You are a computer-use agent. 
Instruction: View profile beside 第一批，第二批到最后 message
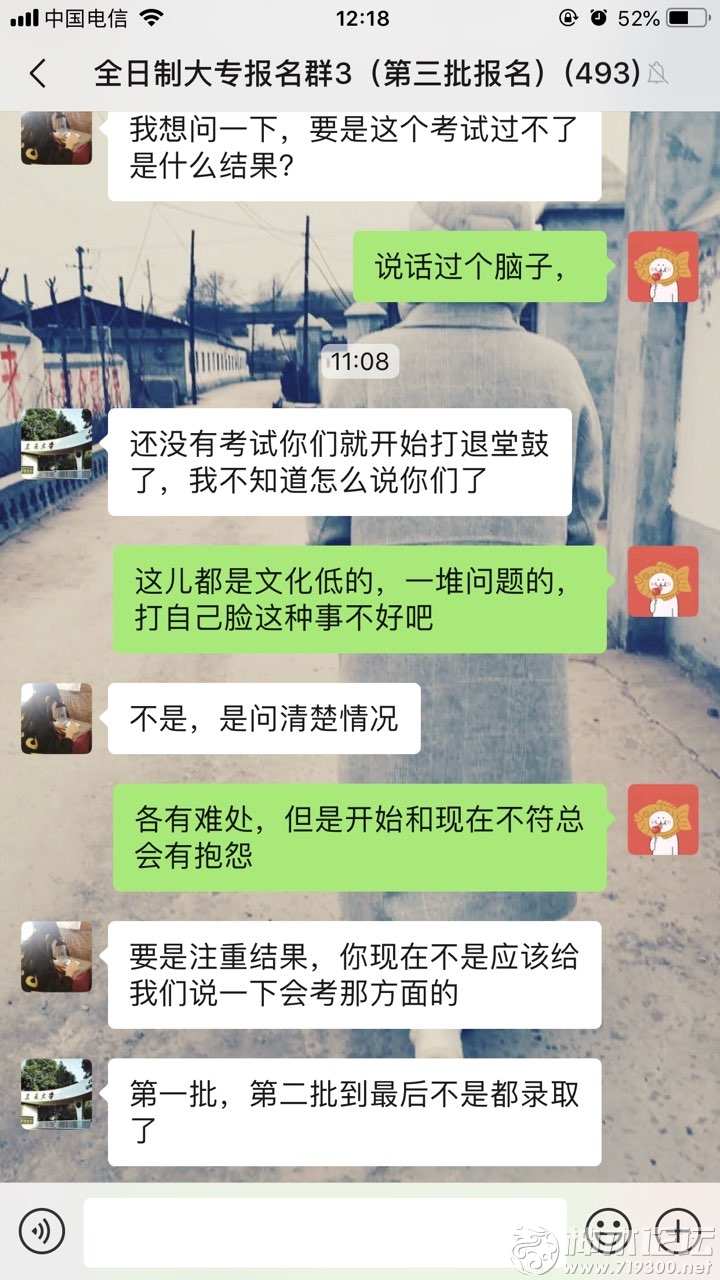(57, 1094)
